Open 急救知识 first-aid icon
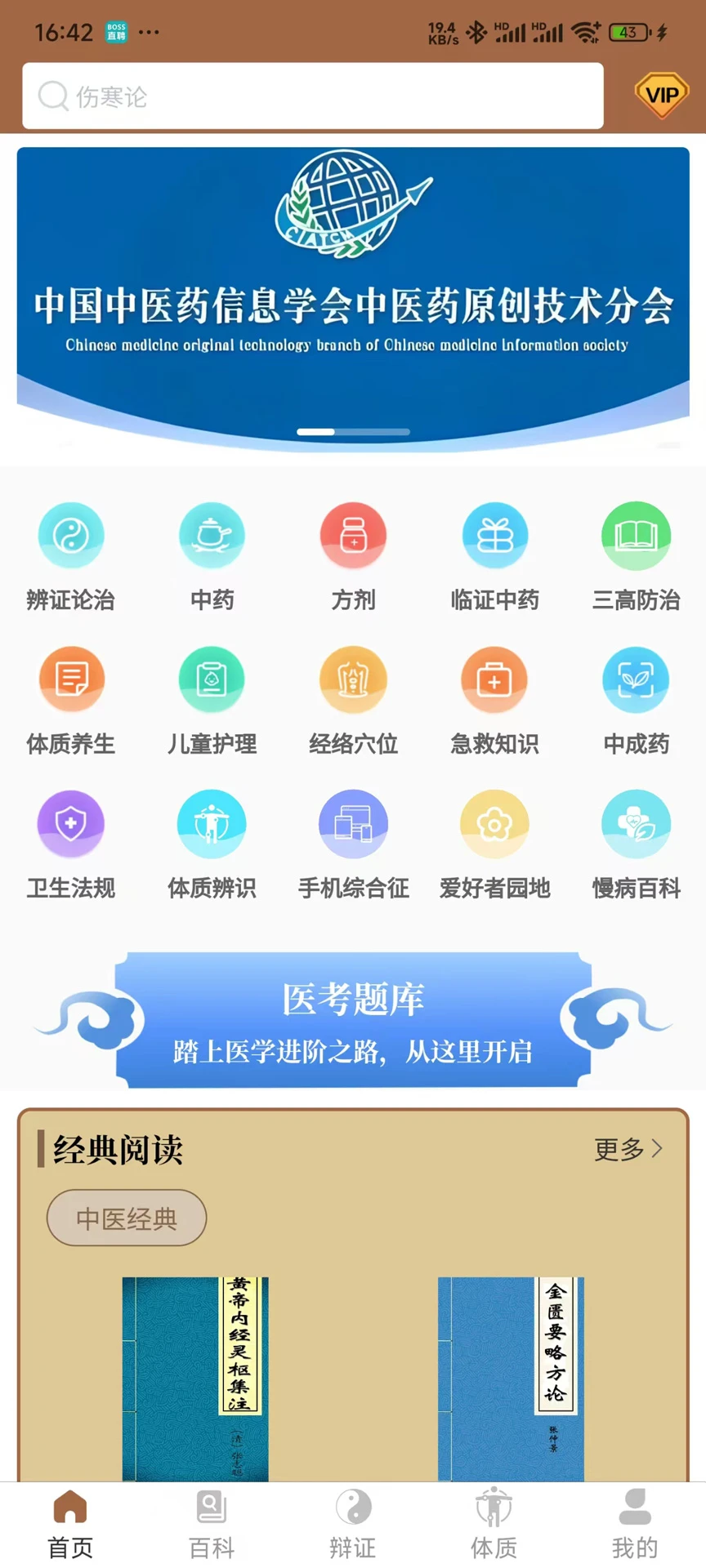 pos(494,679)
